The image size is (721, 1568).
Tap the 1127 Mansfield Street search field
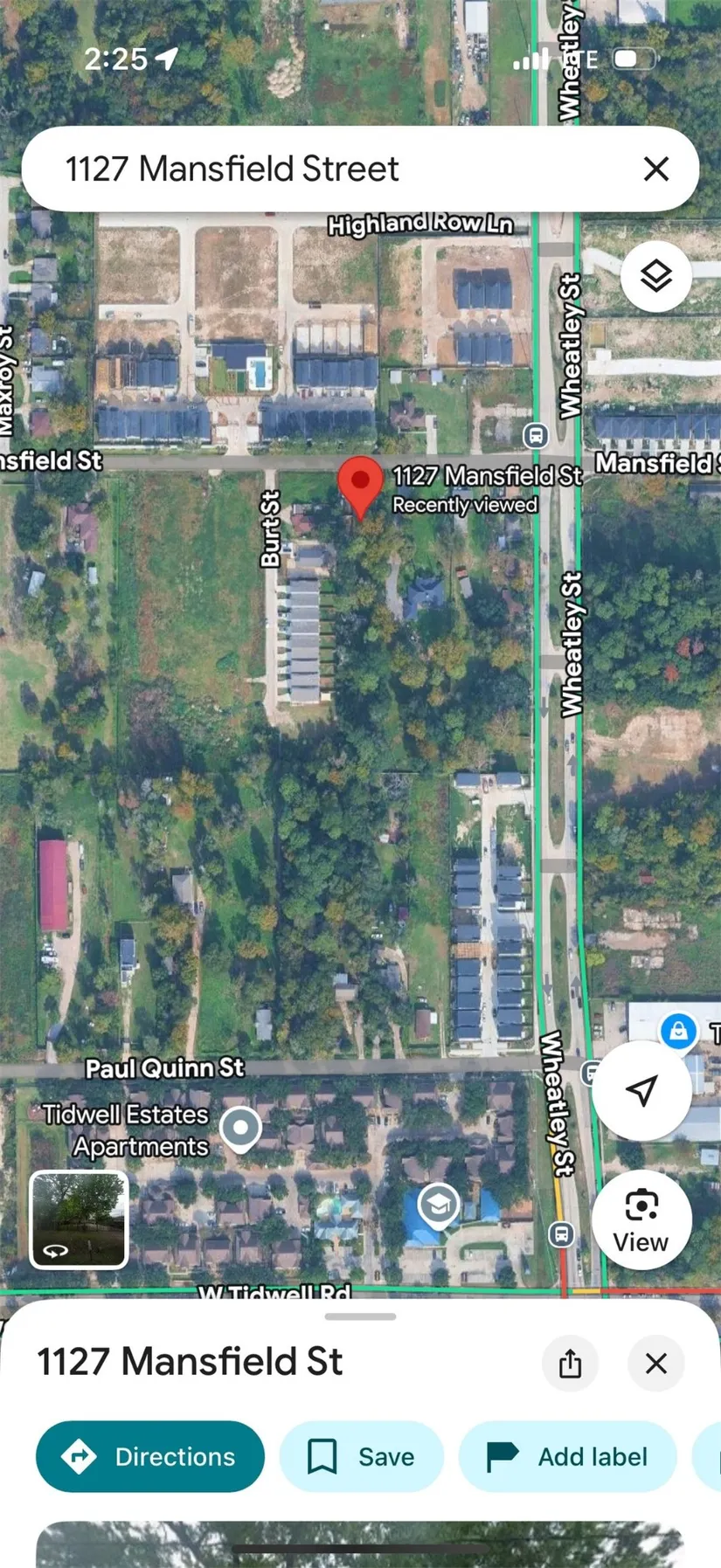pyautogui.click(x=332, y=169)
